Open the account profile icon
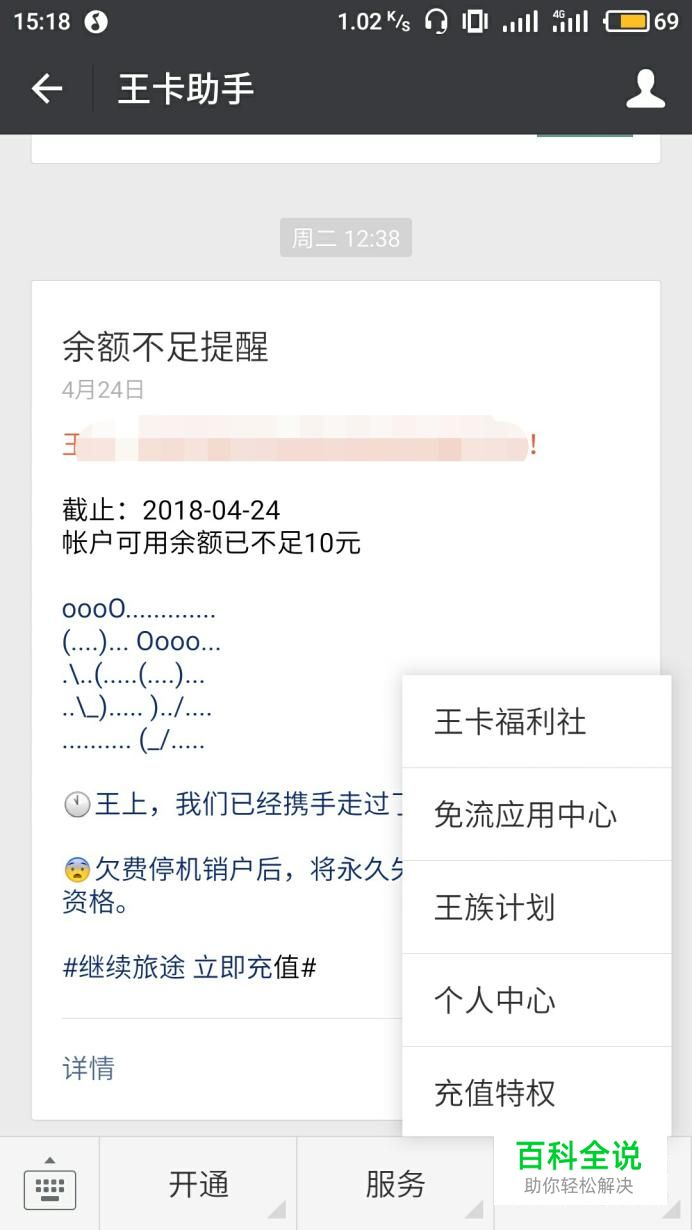Viewport: 692px width, 1230px height. point(645,90)
